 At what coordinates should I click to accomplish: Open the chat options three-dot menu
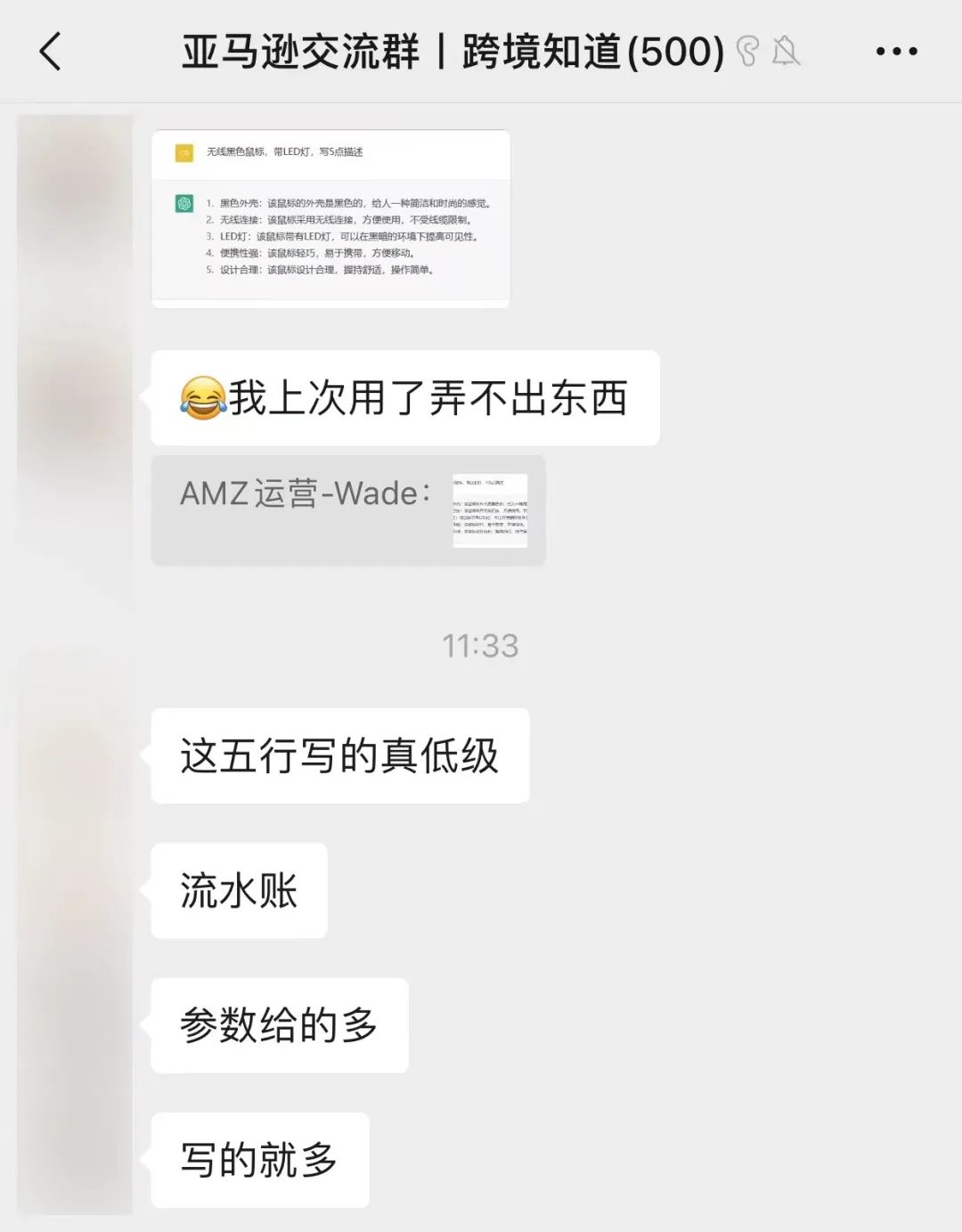coord(896,52)
